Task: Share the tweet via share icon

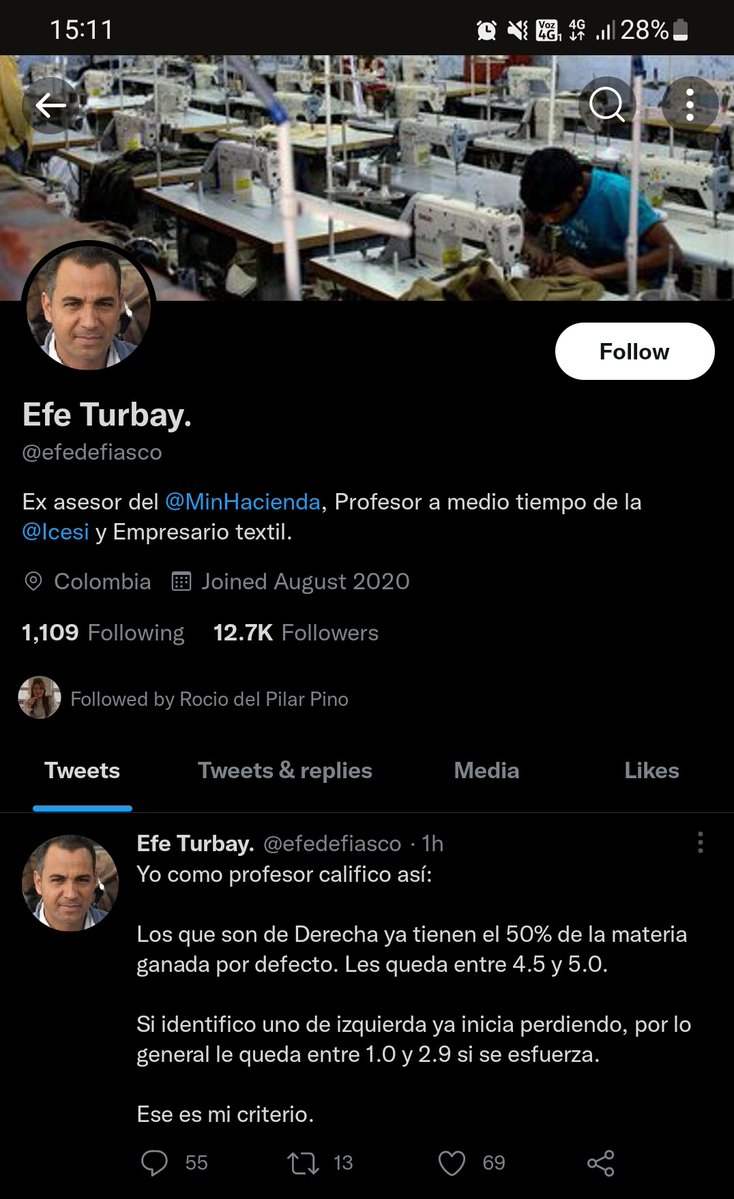Action: (600, 1163)
